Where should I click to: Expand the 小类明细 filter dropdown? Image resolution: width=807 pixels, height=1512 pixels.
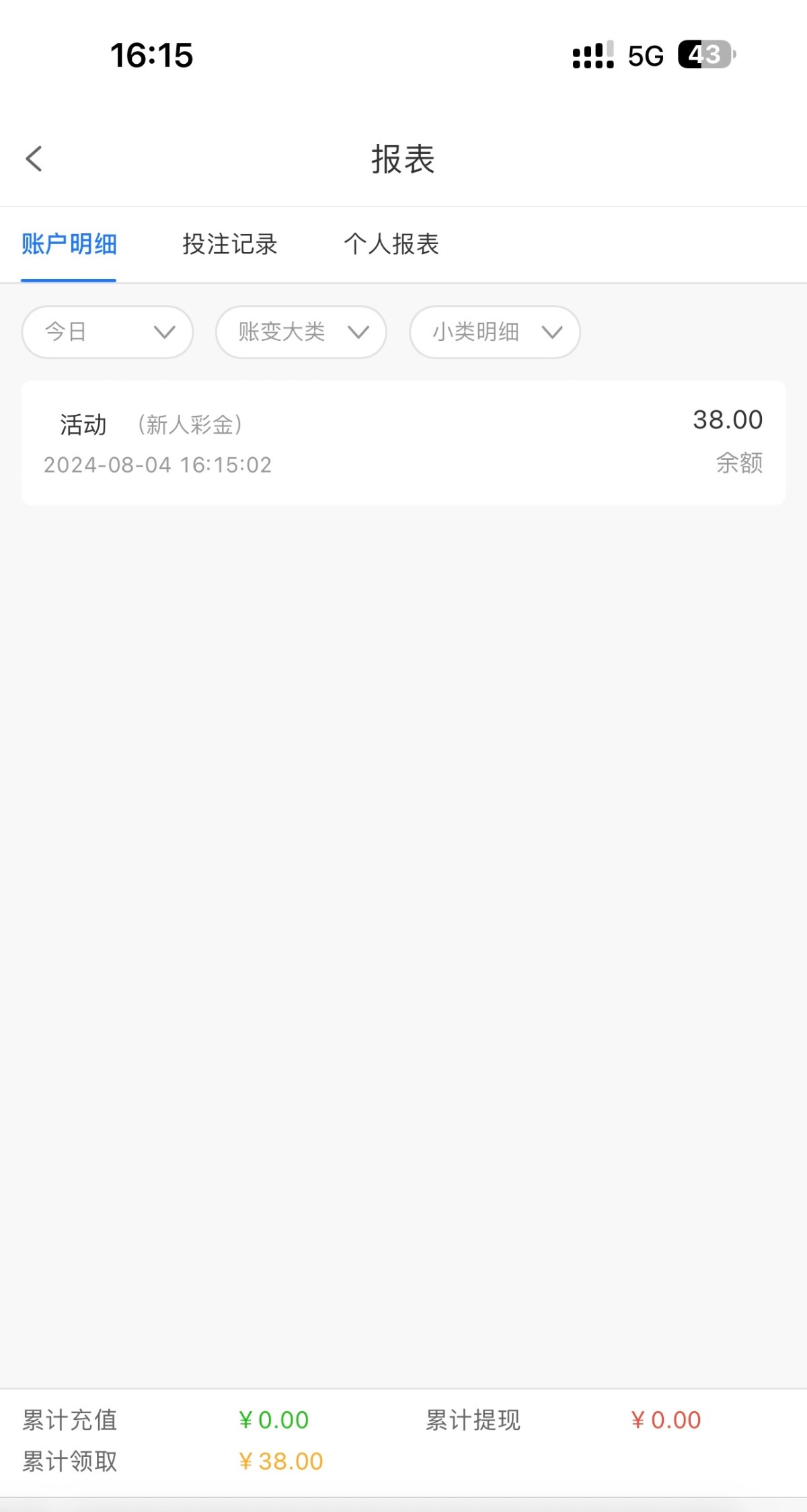coord(495,332)
